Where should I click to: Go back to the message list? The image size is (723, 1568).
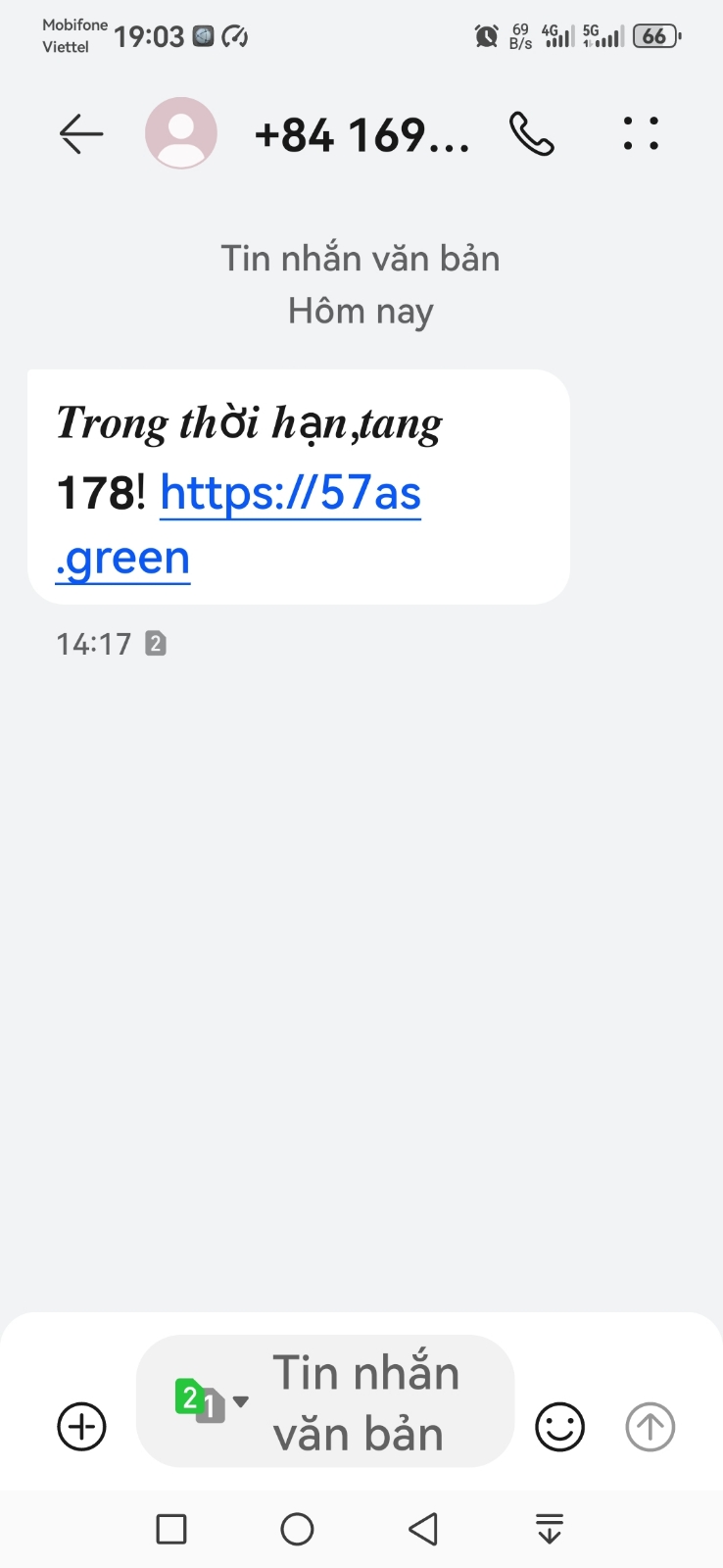[x=81, y=134]
